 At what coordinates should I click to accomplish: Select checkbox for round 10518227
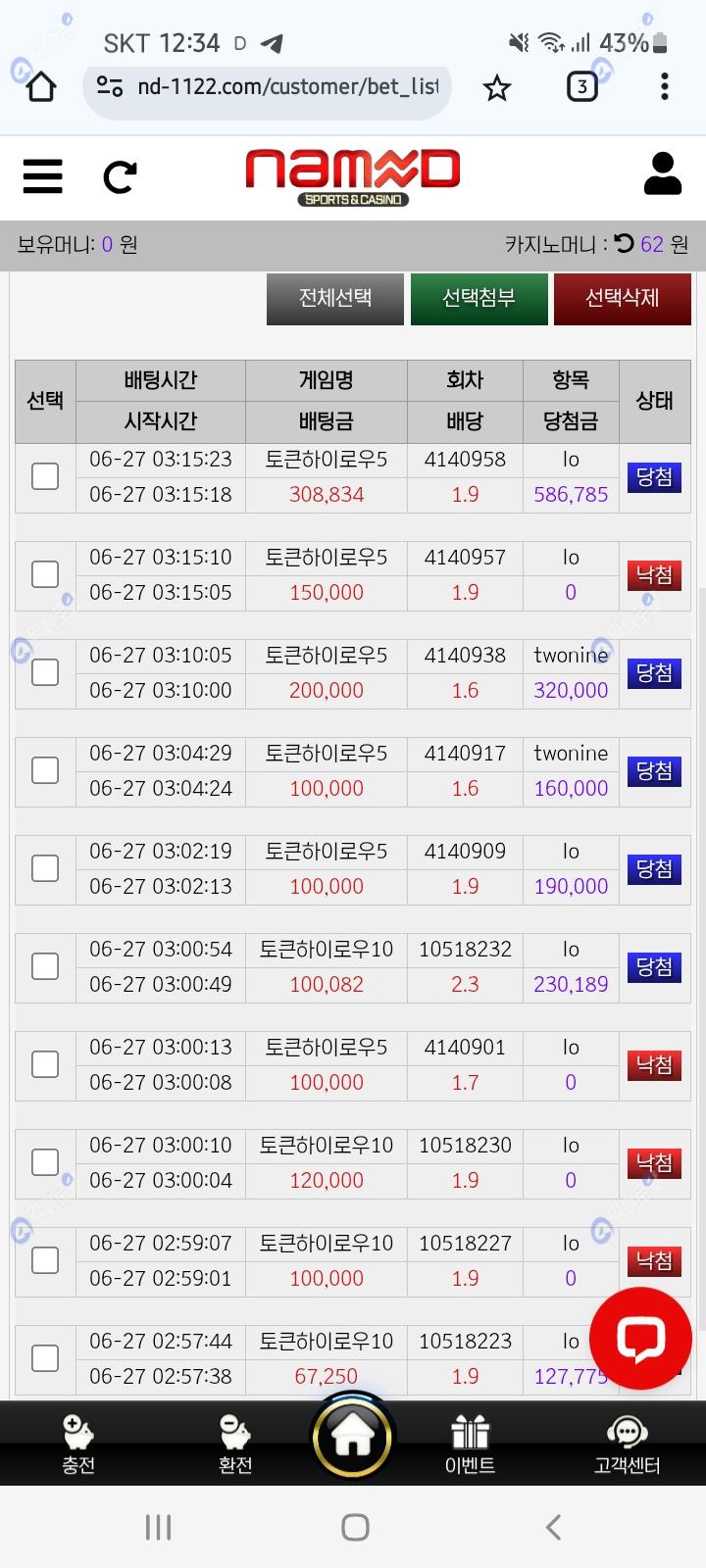tap(45, 1260)
